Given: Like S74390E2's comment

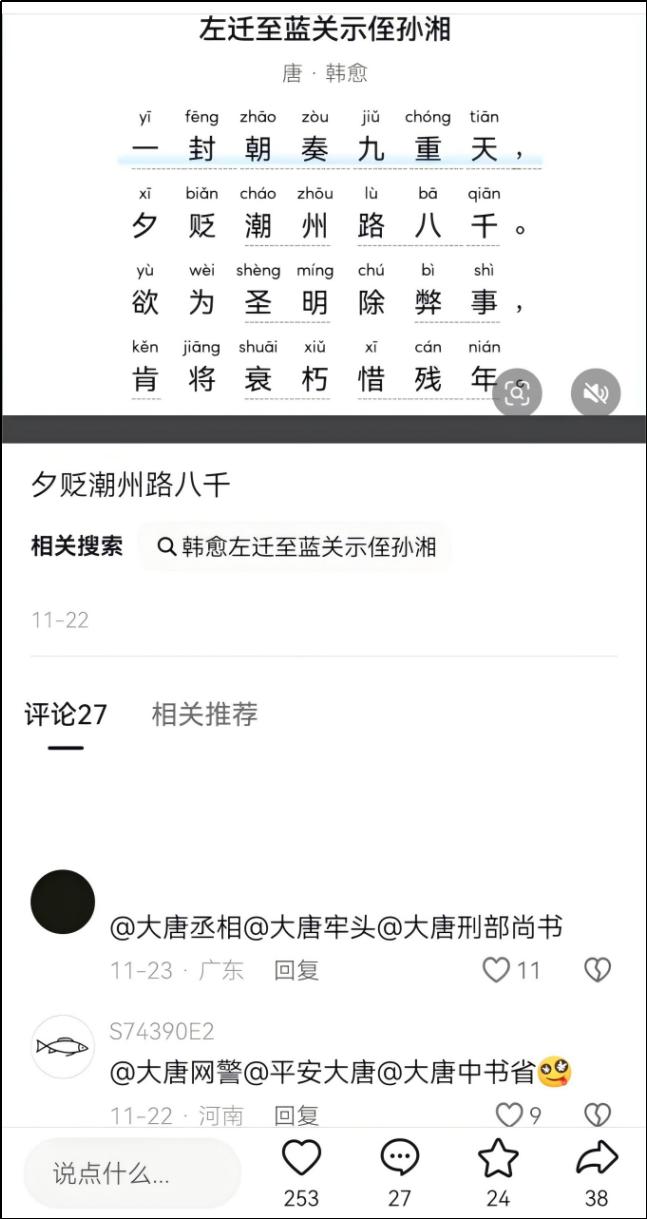Looking at the screenshot, I should [509, 1114].
